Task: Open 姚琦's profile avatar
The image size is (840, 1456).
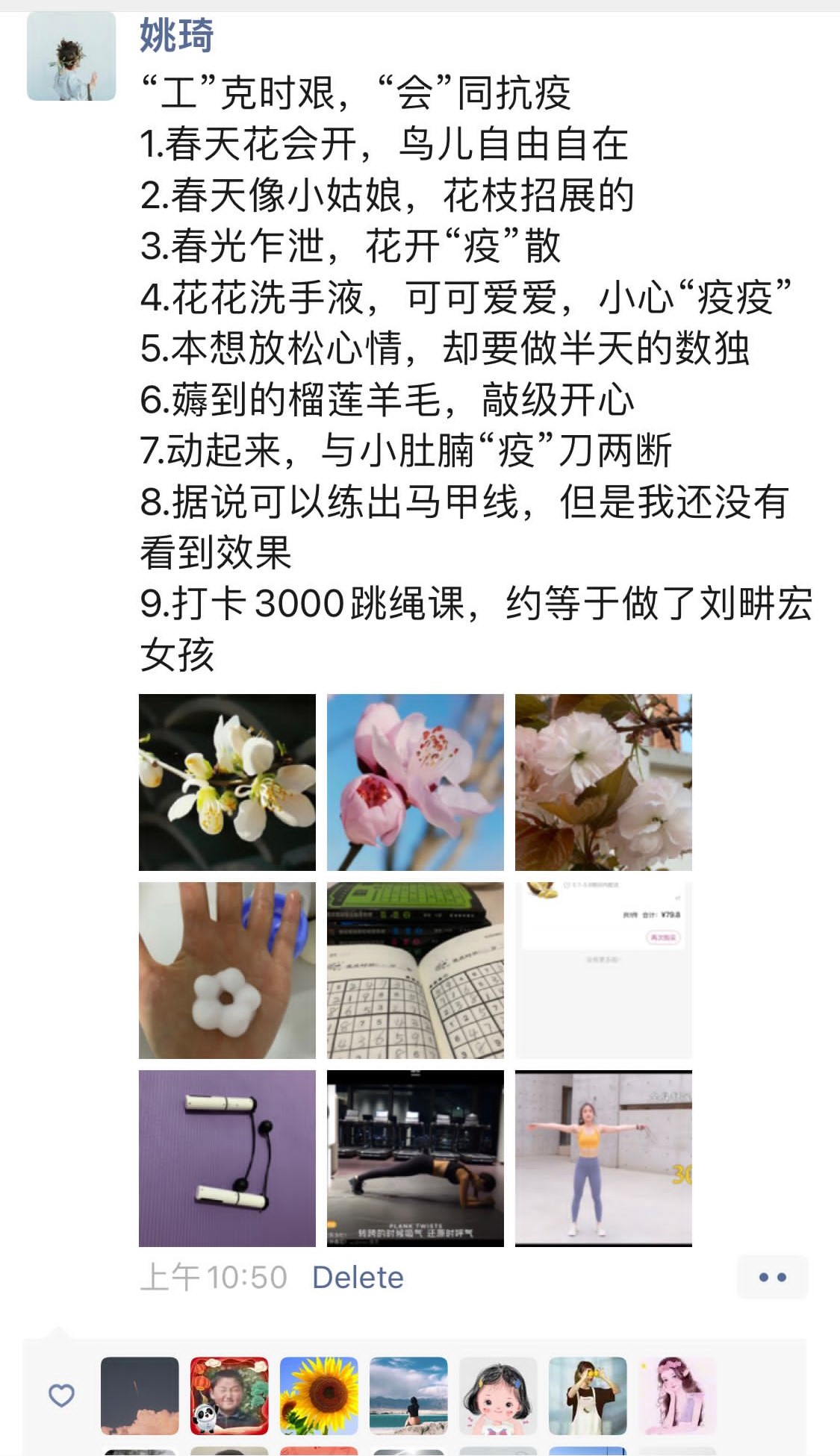Action: coord(72,57)
